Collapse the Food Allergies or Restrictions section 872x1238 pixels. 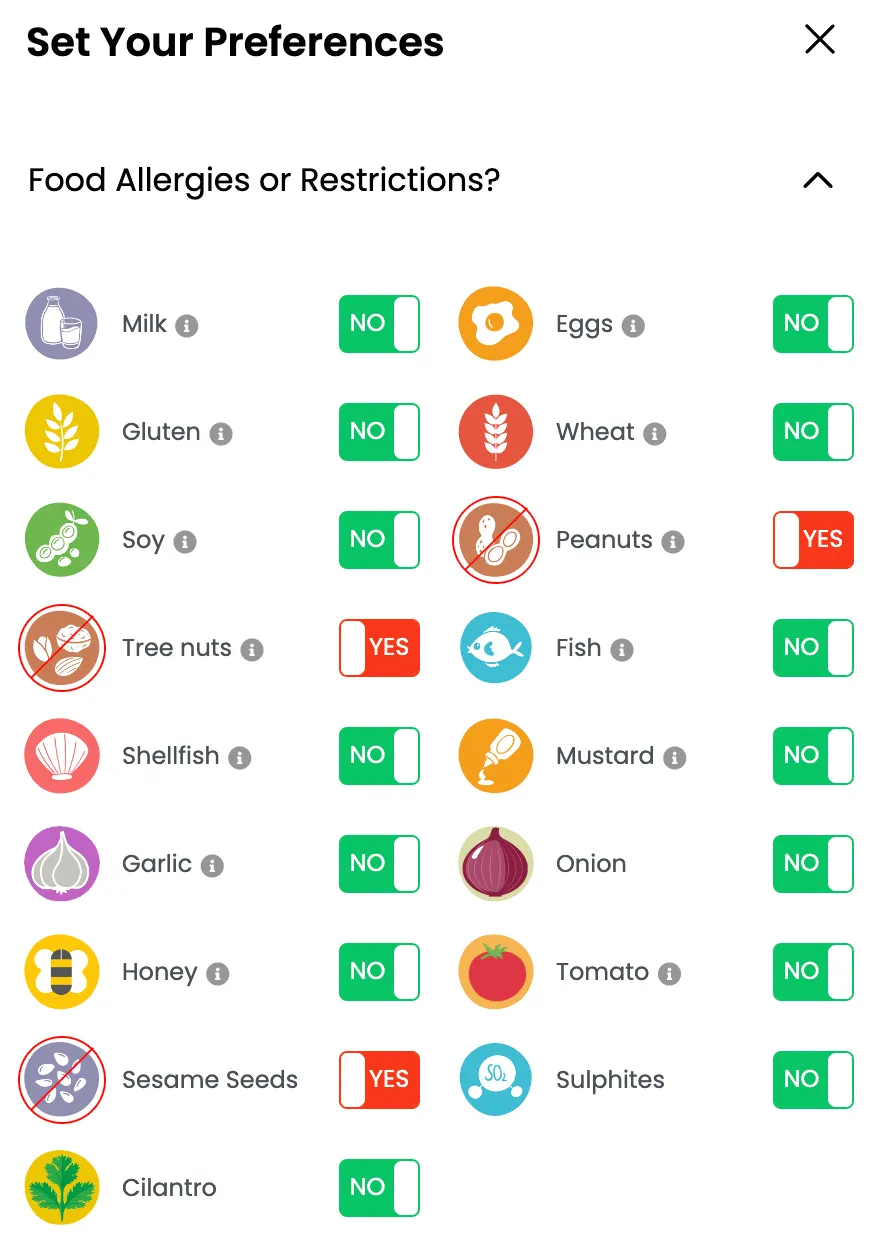(817, 181)
